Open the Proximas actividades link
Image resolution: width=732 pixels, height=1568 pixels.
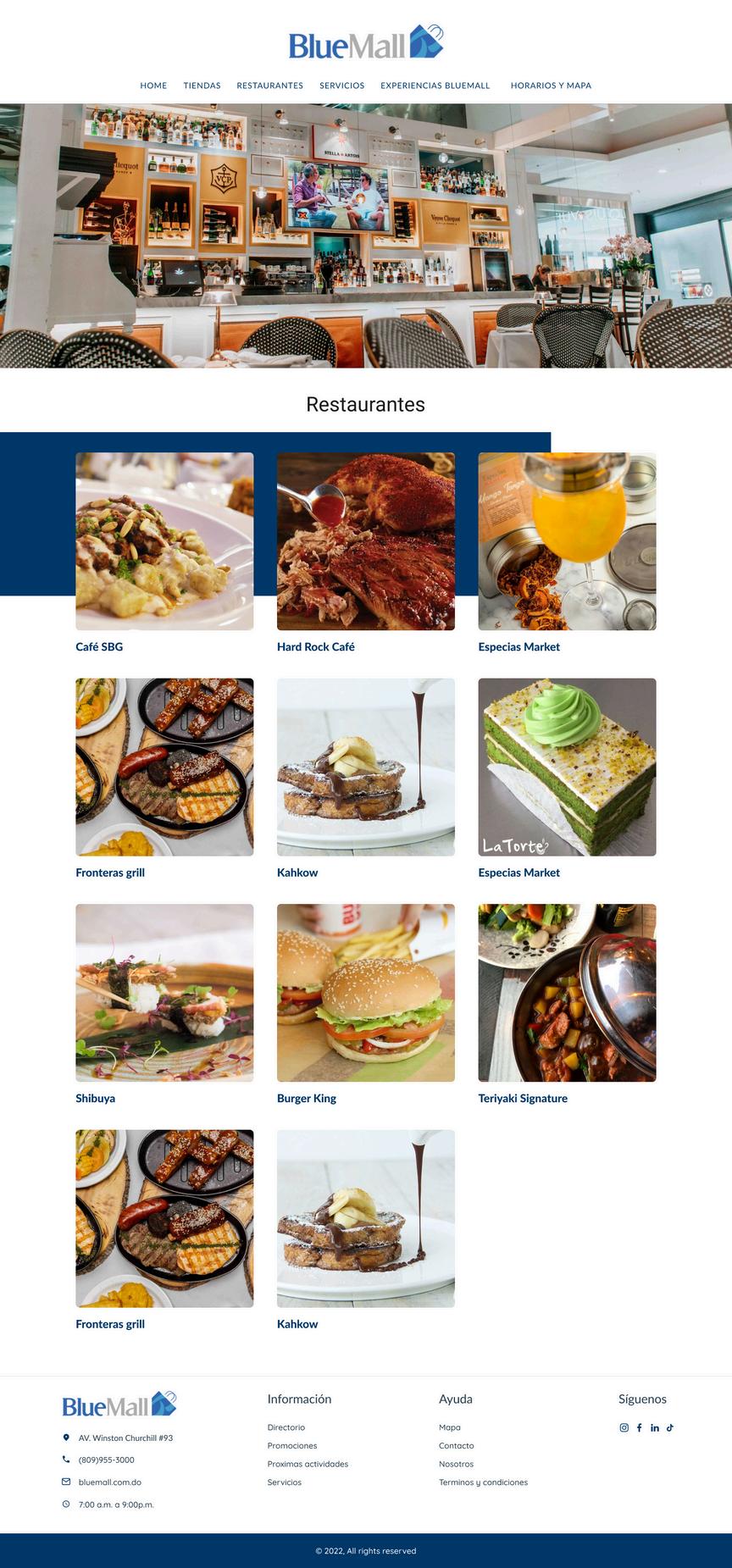[308, 1464]
